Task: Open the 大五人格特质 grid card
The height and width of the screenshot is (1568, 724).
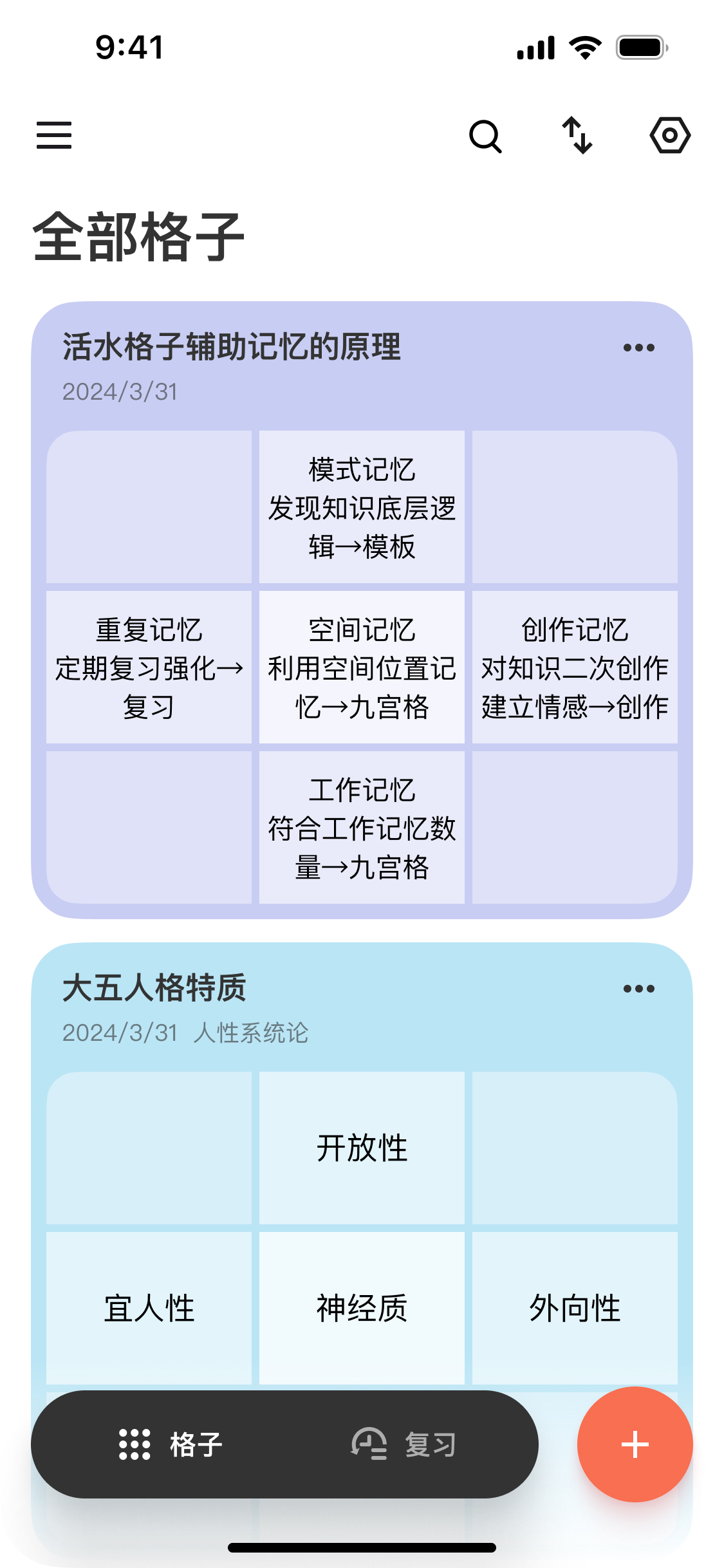Action: tap(154, 989)
